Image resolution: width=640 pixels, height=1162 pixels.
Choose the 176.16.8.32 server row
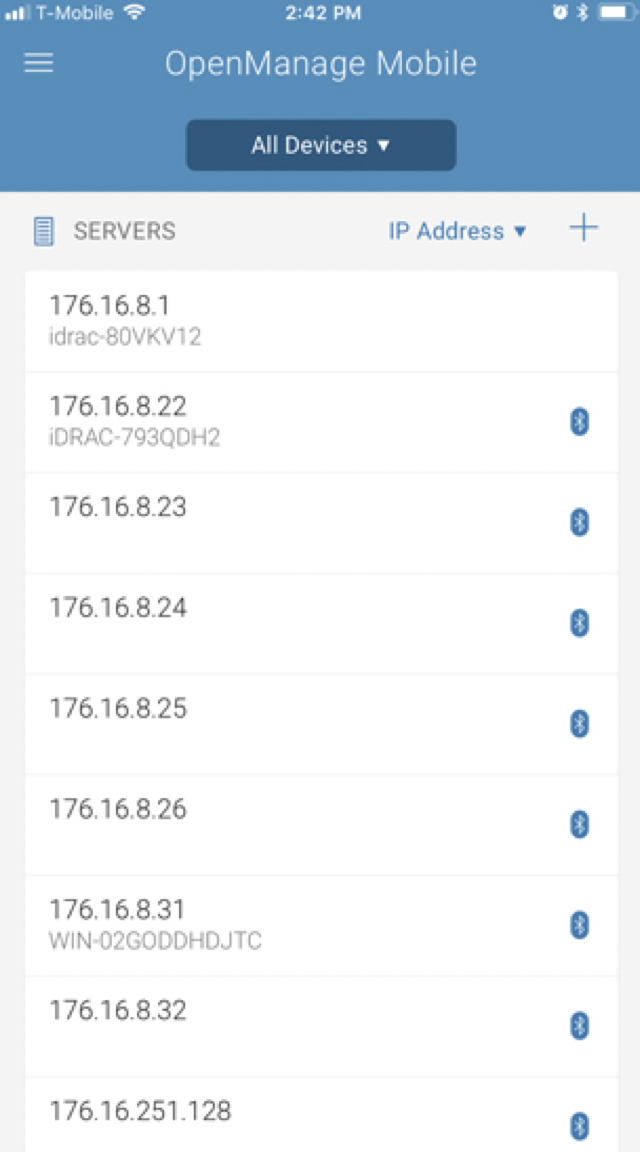point(321,1027)
